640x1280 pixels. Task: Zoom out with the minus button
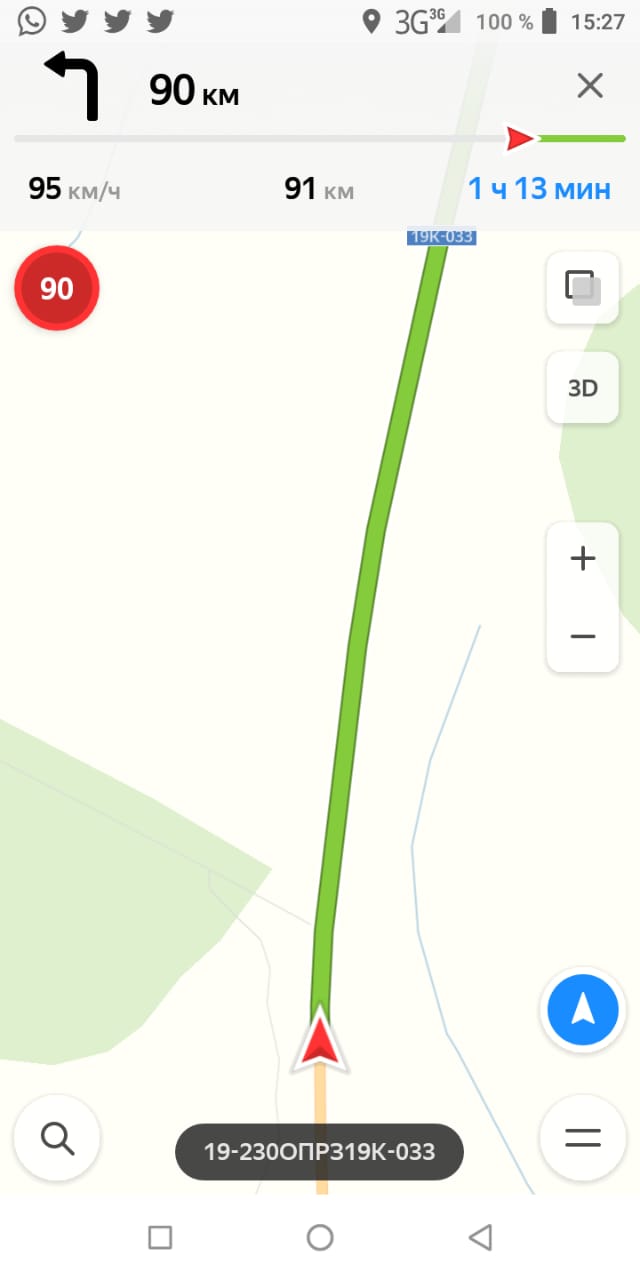(583, 636)
